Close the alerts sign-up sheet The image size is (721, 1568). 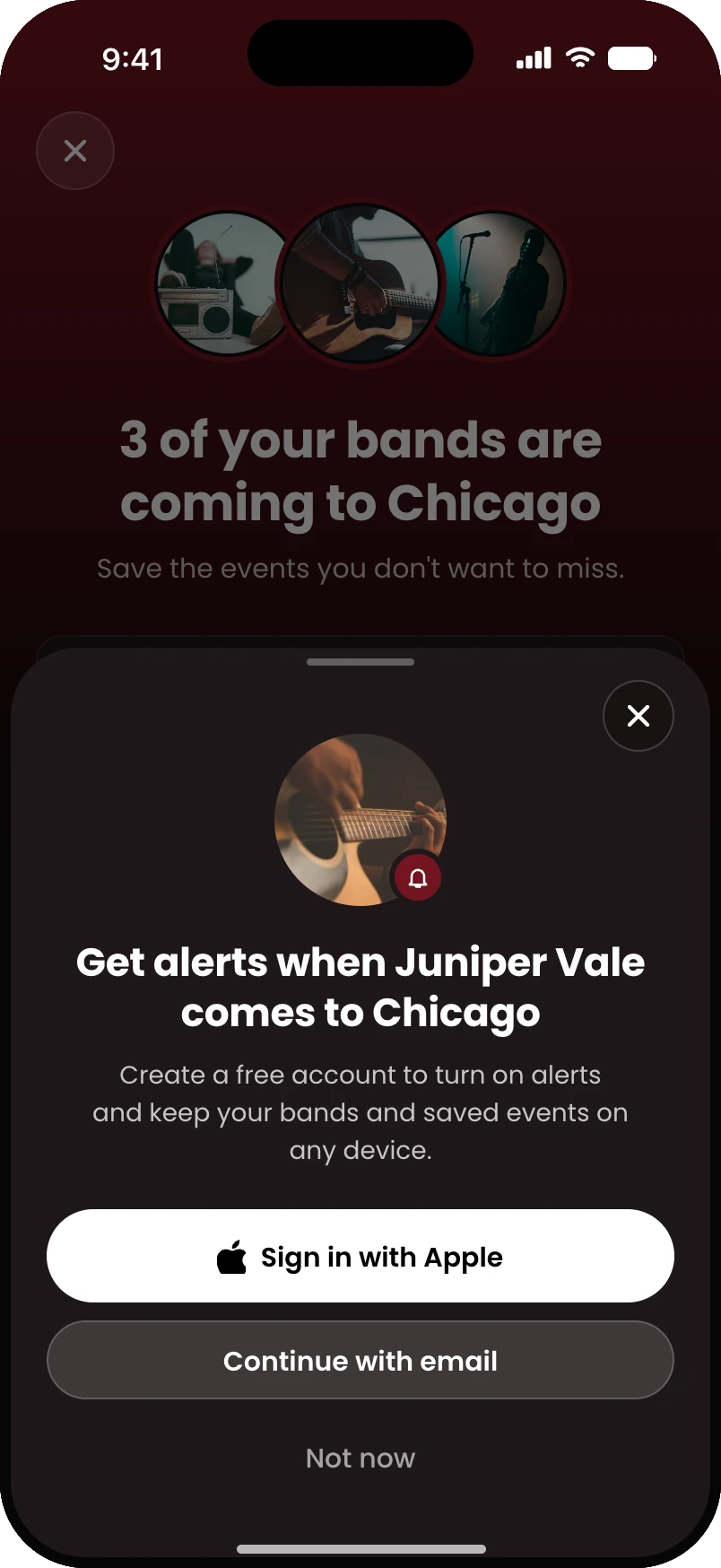pyautogui.click(x=638, y=716)
